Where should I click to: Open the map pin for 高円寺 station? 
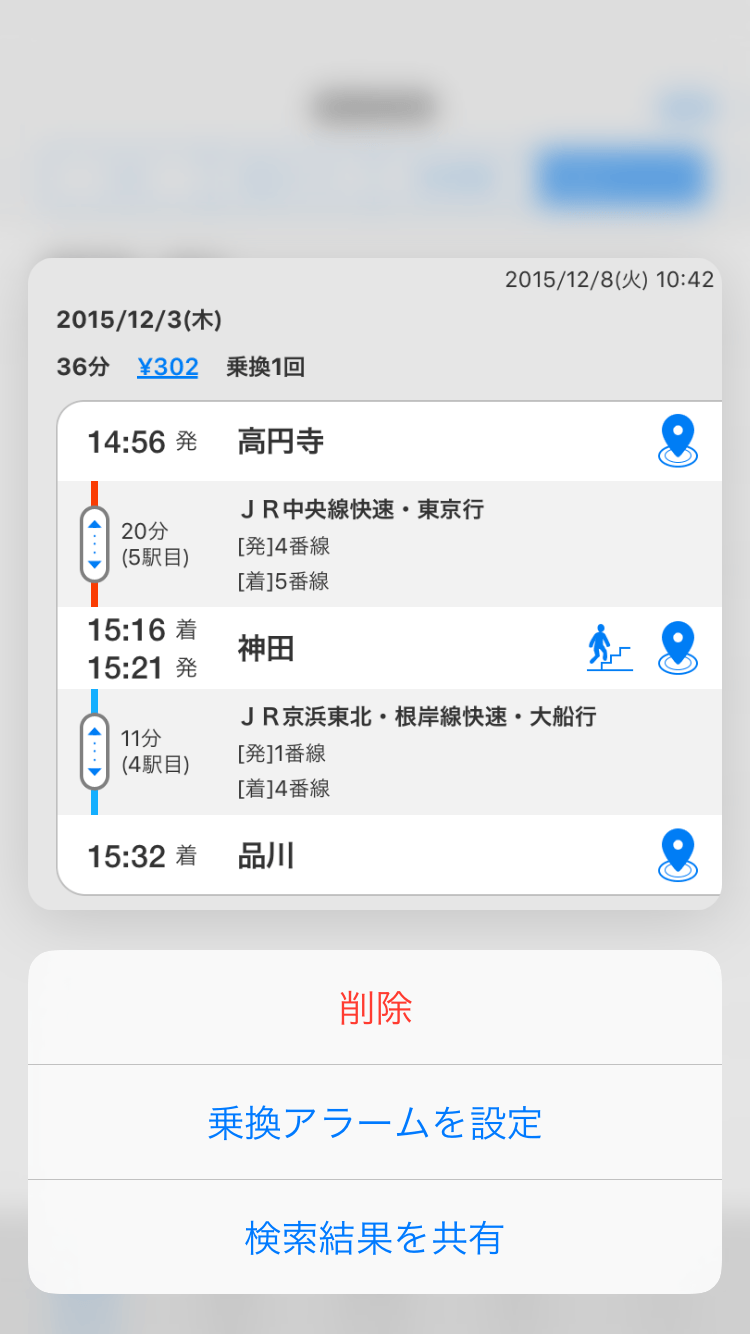point(678,440)
